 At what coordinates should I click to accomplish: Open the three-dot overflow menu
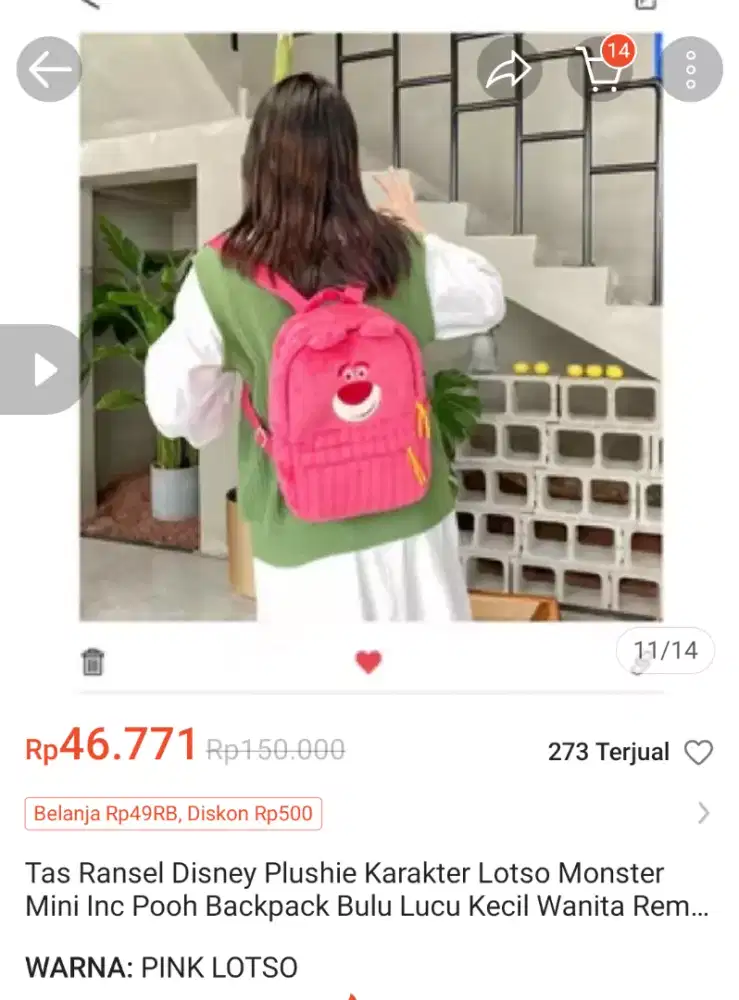pyautogui.click(x=690, y=69)
